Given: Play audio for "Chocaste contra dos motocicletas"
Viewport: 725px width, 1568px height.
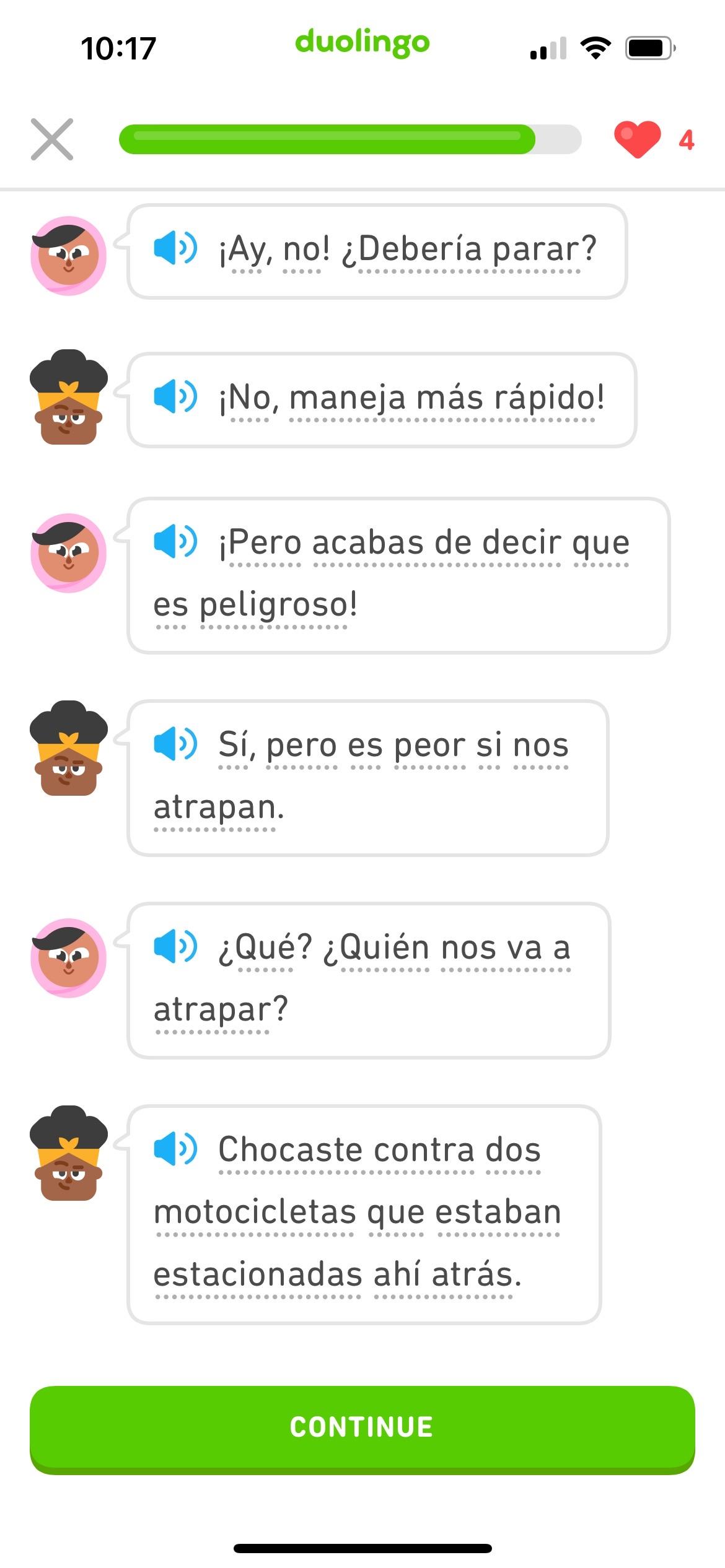Looking at the screenshot, I should click(175, 1149).
